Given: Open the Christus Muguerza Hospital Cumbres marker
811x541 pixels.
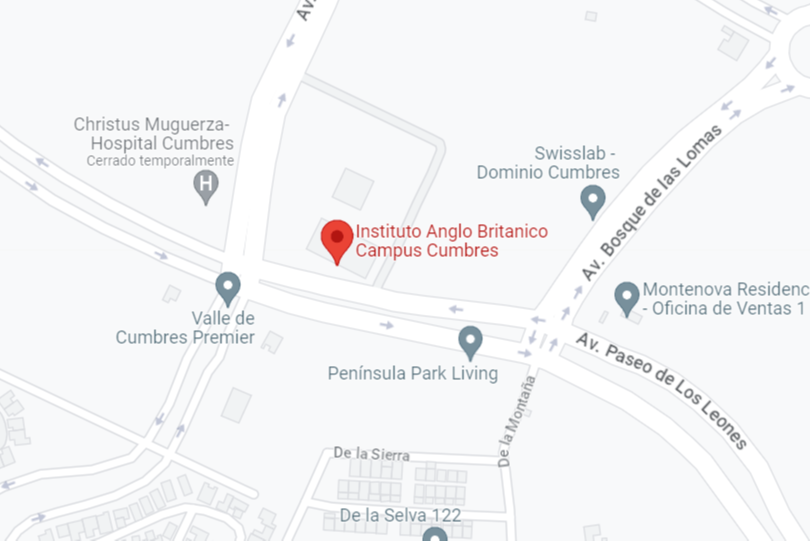Looking at the screenshot, I should tap(206, 185).
